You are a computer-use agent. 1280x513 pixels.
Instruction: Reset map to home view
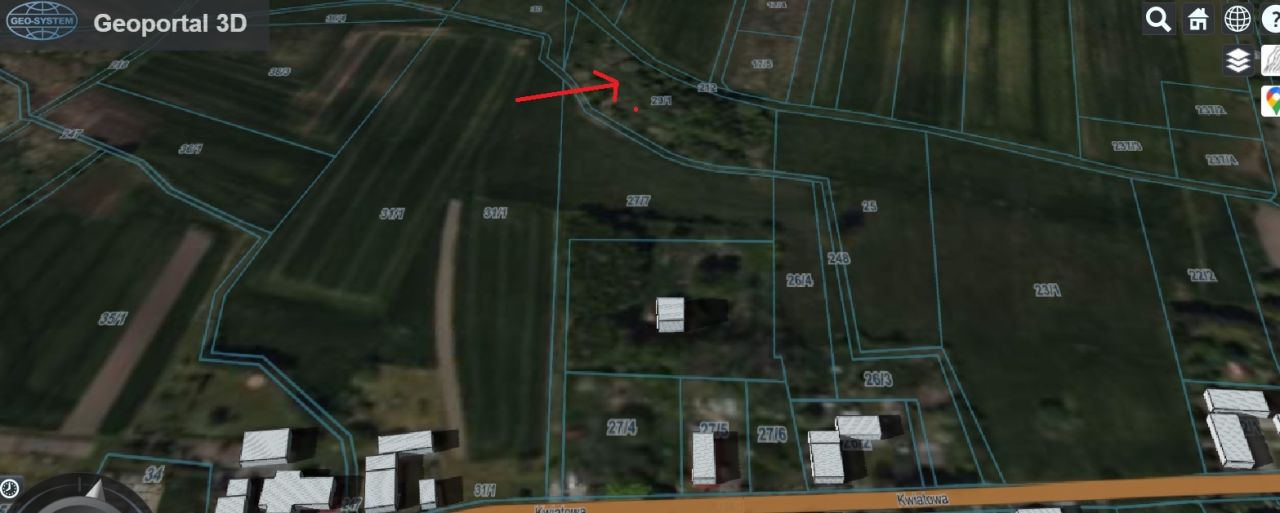click(1197, 19)
